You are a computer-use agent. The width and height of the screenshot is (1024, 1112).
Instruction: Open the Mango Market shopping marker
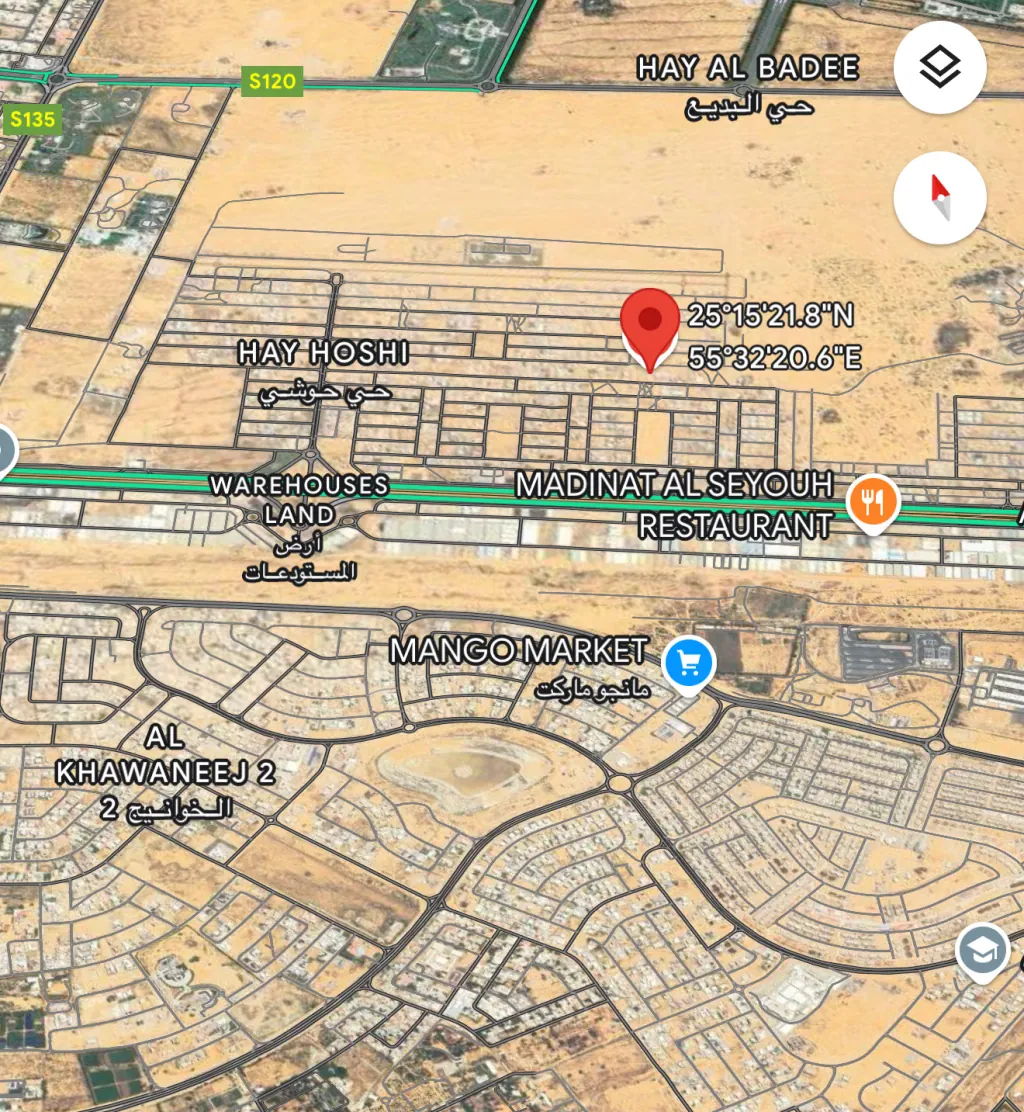pyautogui.click(x=688, y=663)
